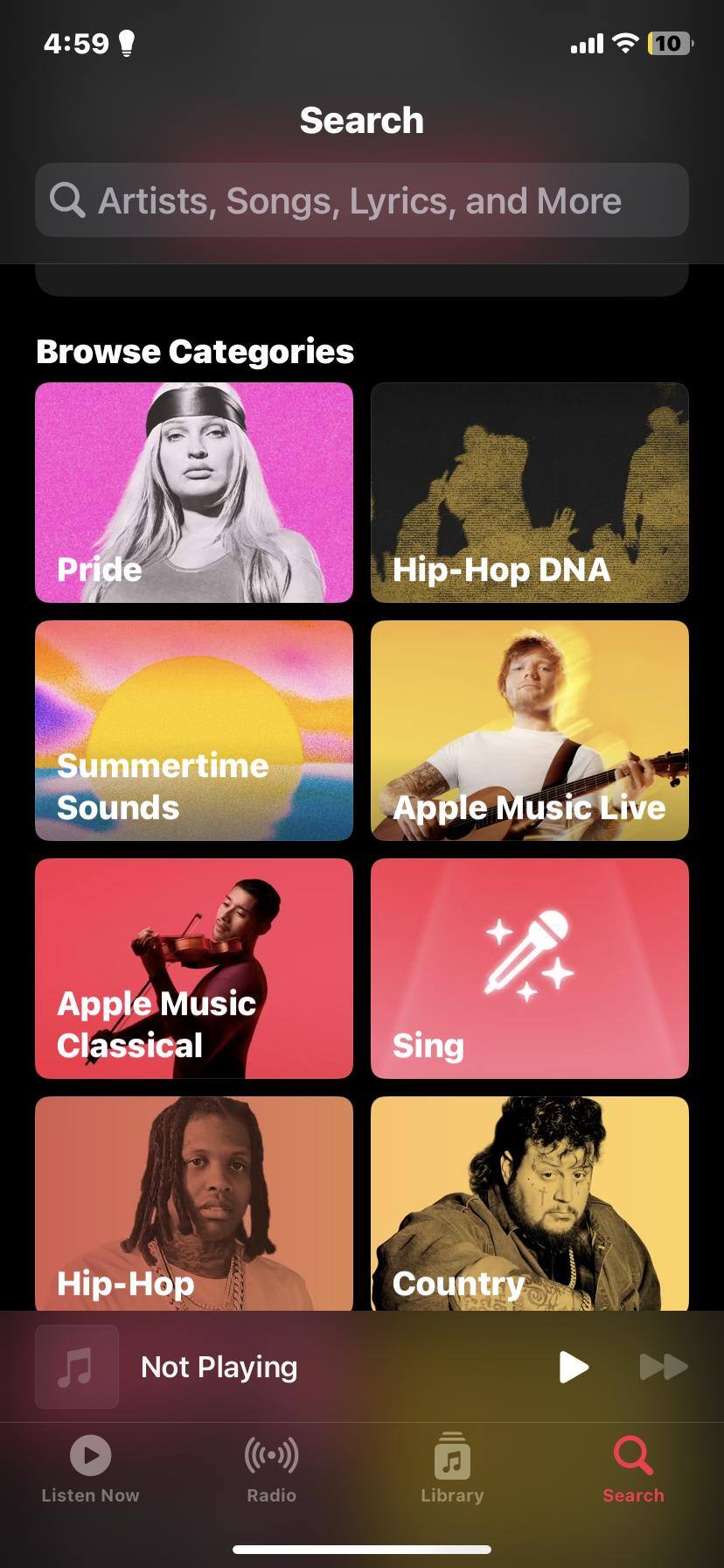Open the Sing category
This screenshot has width=724, height=1568.
point(530,969)
